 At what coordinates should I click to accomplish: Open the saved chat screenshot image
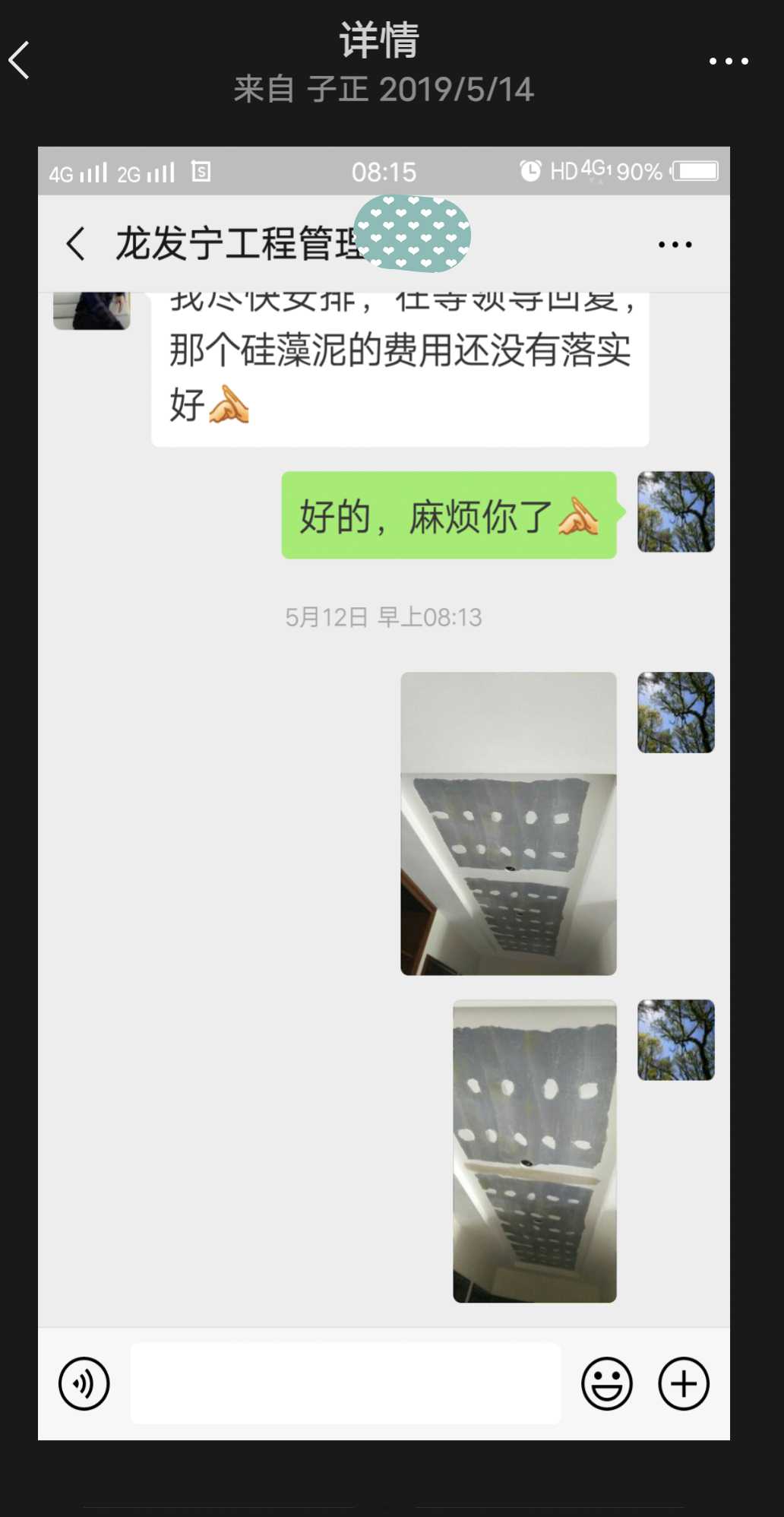point(384,792)
